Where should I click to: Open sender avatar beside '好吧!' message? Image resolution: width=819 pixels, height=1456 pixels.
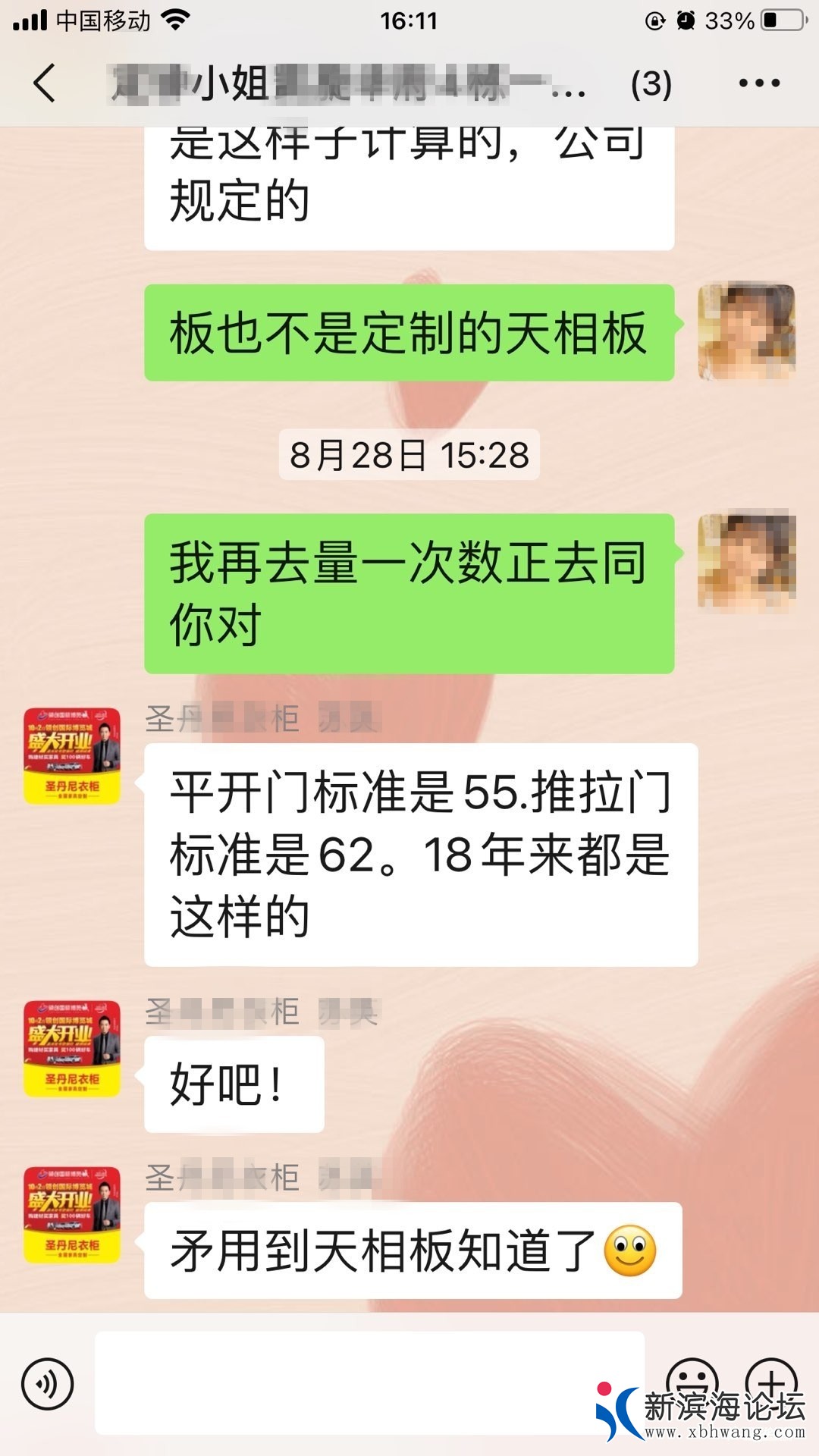[72, 1049]
